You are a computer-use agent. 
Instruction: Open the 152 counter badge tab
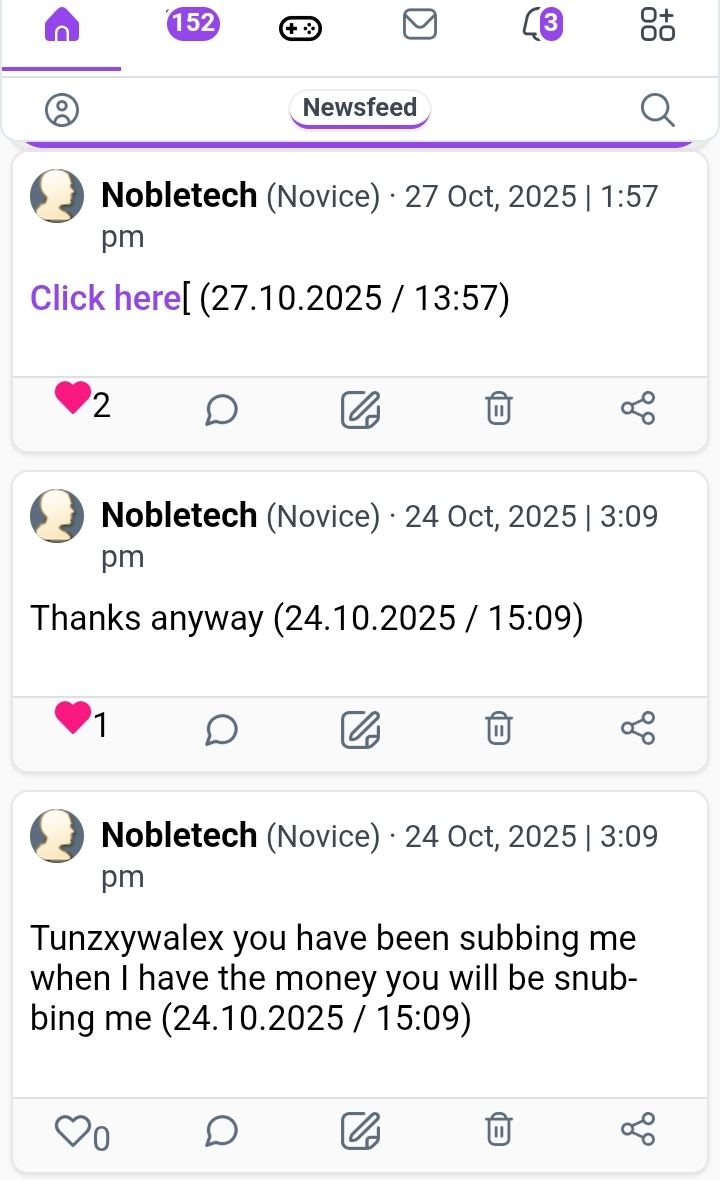click(x=192, y=24)
